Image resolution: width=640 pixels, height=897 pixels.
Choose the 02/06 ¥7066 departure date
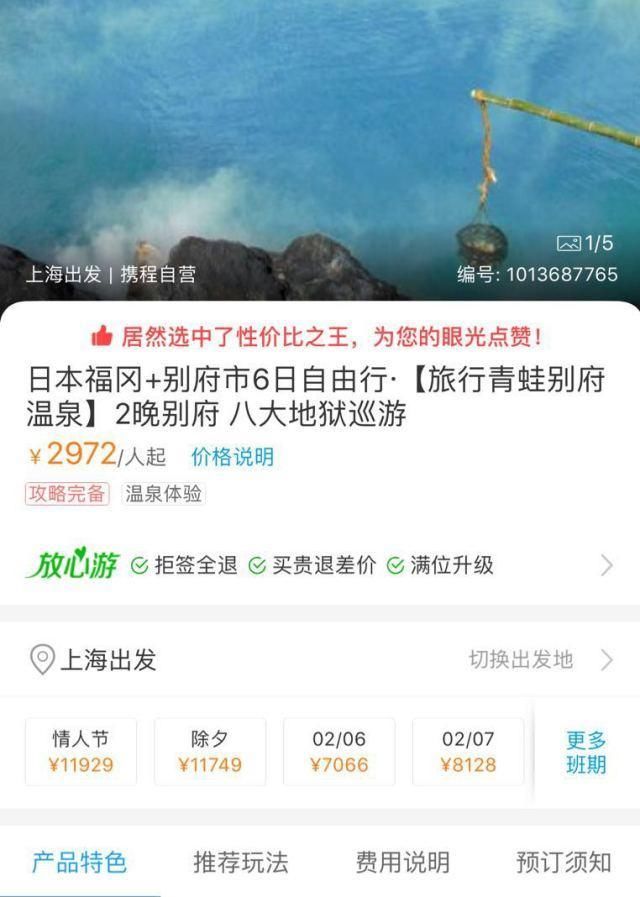point(339,752)
